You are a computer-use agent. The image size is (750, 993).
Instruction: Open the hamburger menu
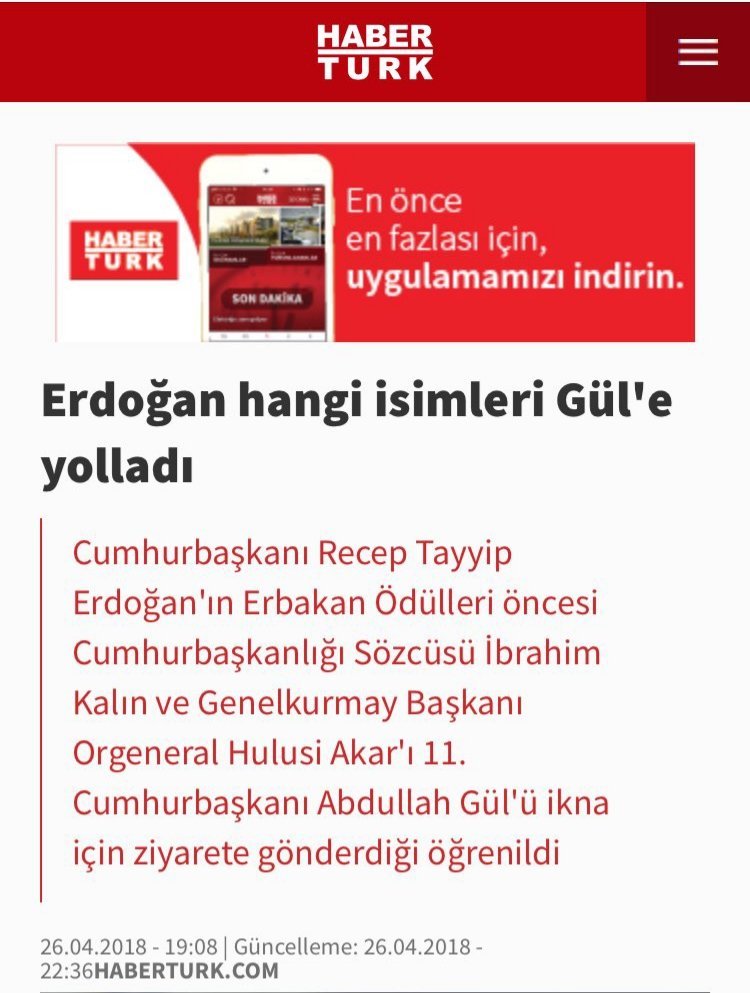tap(698, 52)
